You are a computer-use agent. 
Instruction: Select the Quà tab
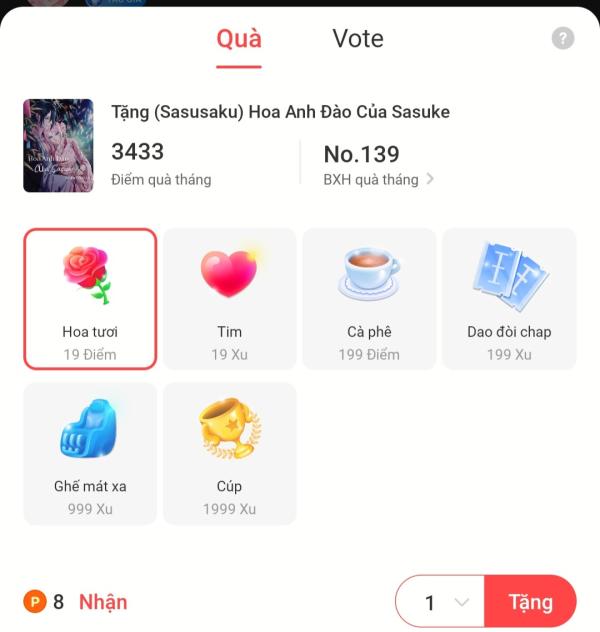(239, 39)
